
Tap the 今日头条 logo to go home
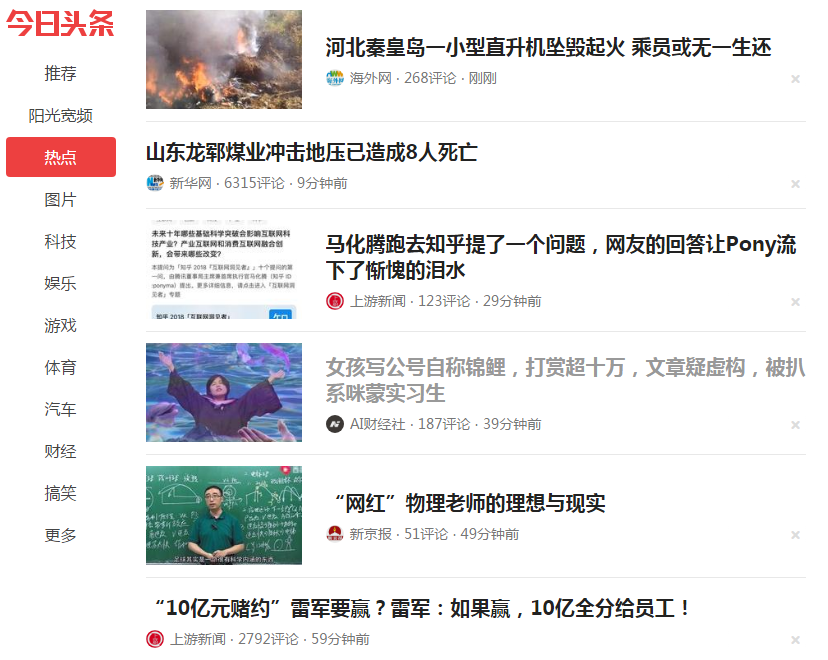coord(60,25)
